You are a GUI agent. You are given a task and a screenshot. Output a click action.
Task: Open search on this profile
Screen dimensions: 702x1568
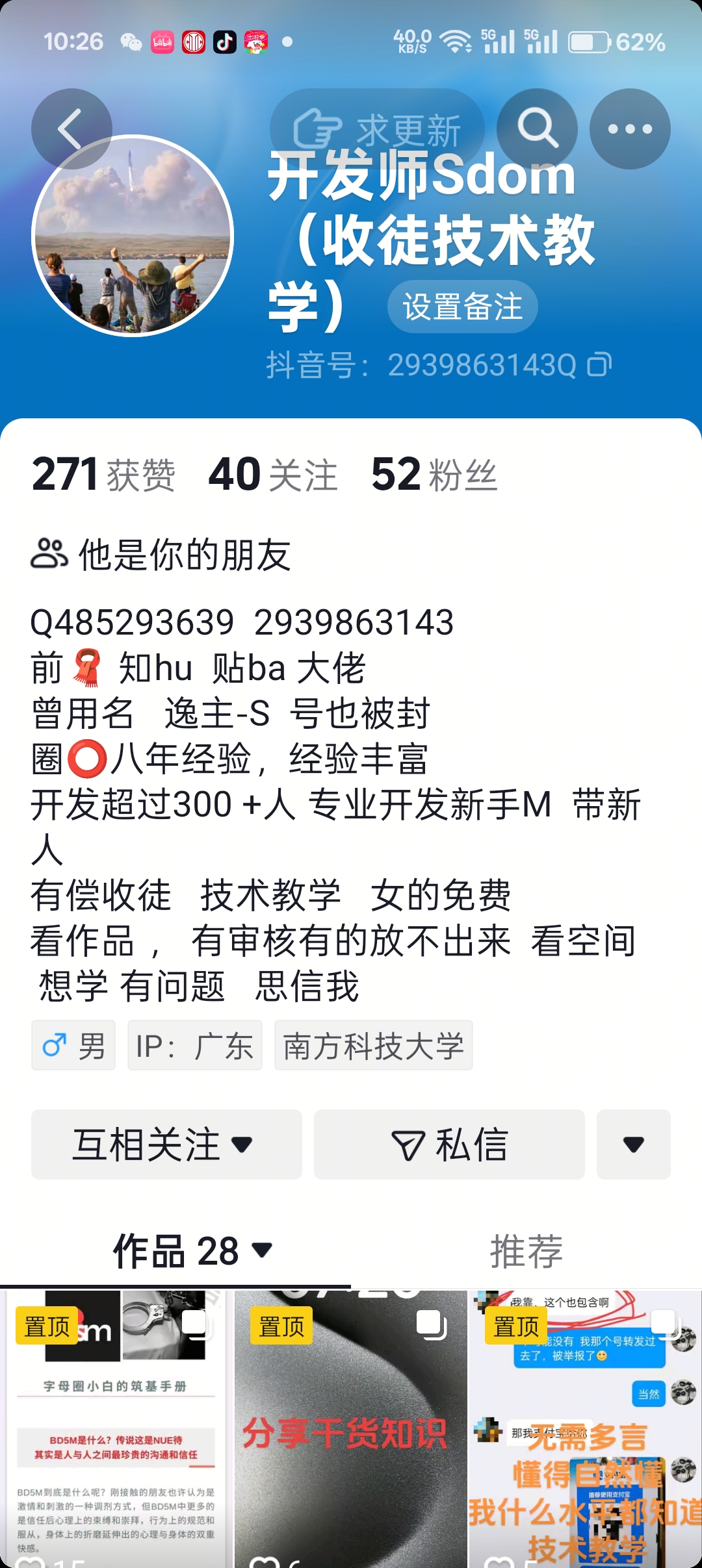[x=537, y=129]
